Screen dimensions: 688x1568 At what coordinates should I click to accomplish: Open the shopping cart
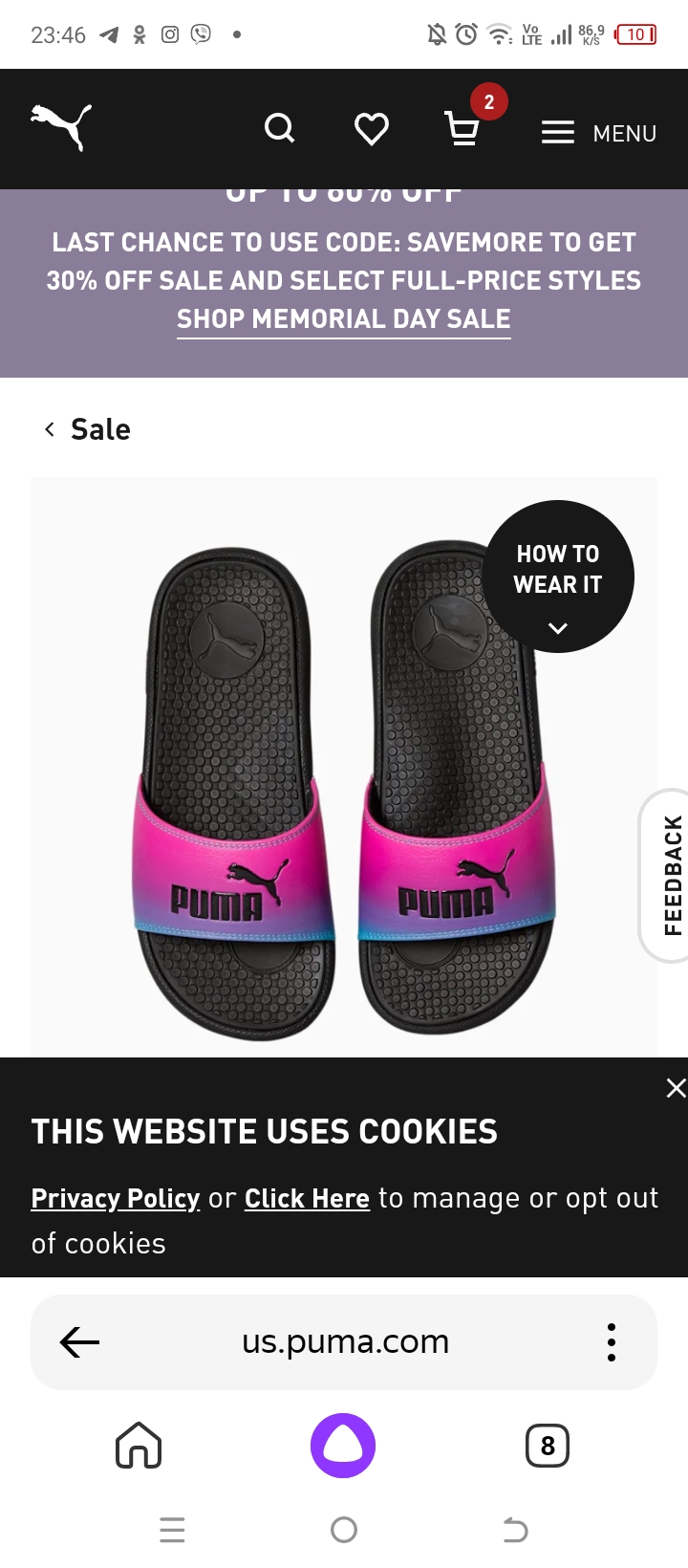pos(462,129)
